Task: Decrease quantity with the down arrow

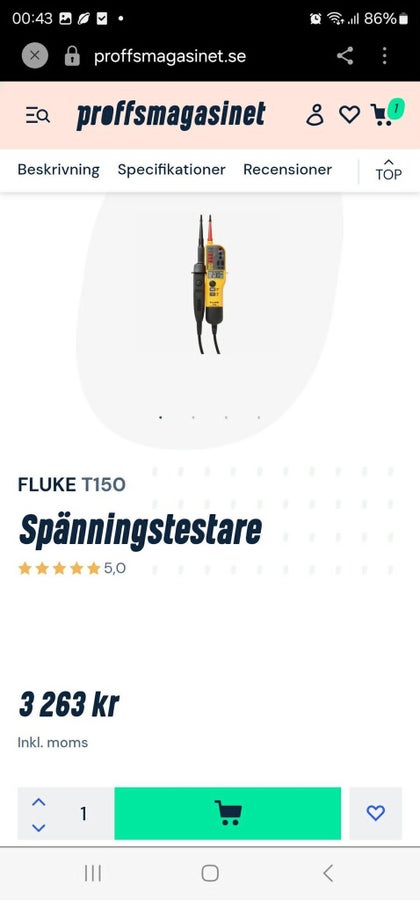Action: 38,827
